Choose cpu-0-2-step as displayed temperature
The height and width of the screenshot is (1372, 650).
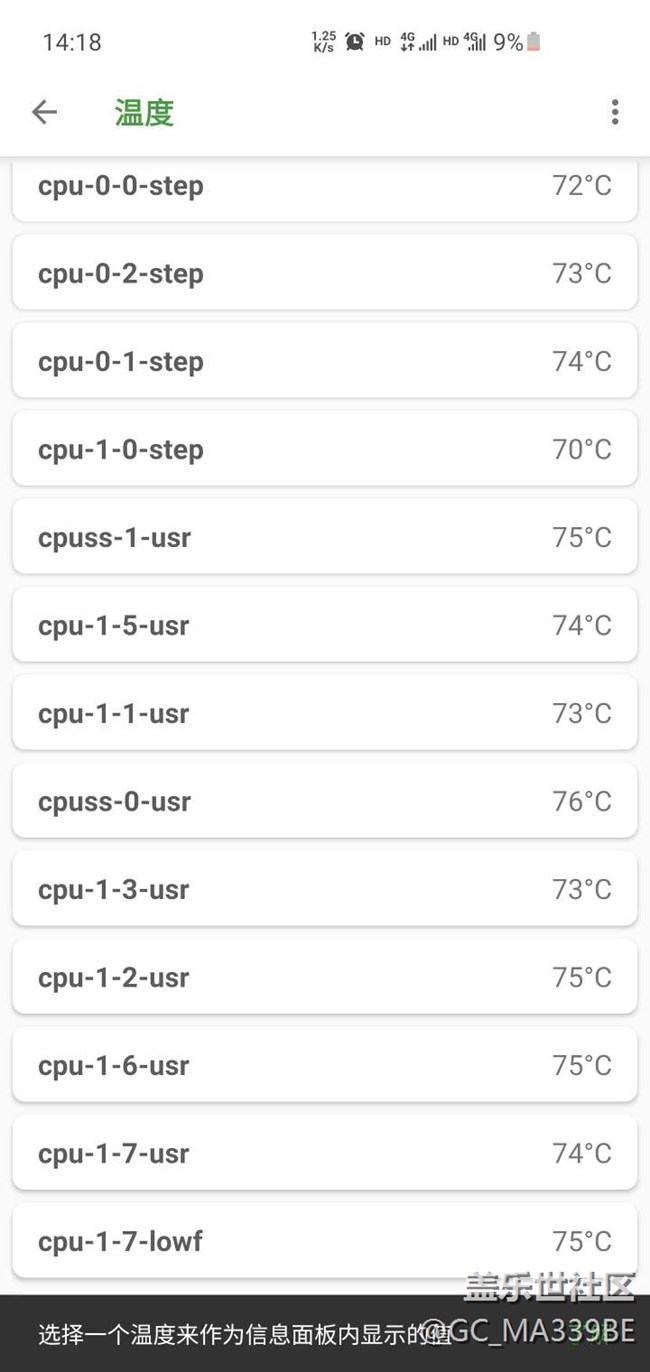324,273
